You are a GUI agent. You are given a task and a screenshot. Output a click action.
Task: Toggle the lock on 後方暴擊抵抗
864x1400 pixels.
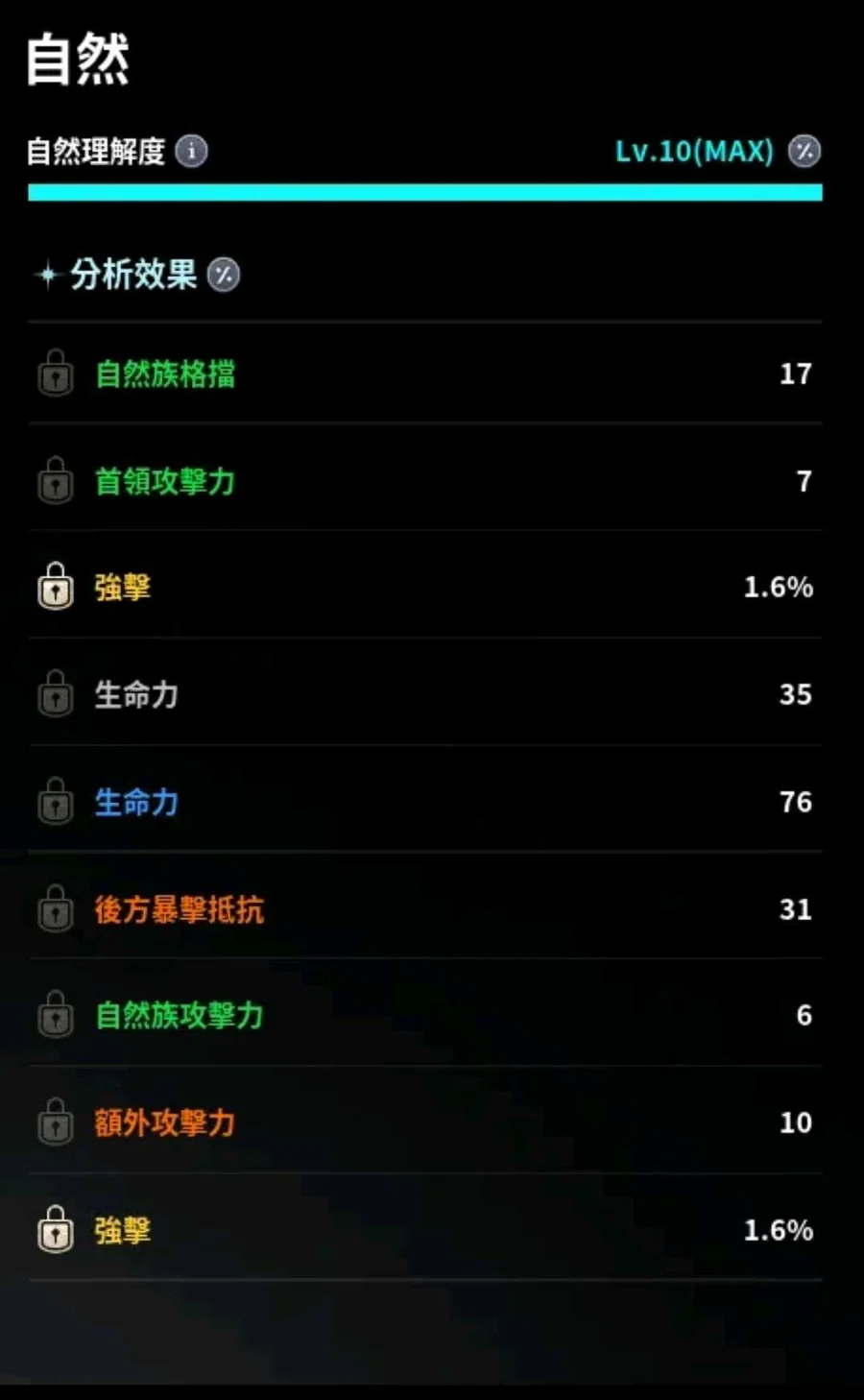coord(56,909)
